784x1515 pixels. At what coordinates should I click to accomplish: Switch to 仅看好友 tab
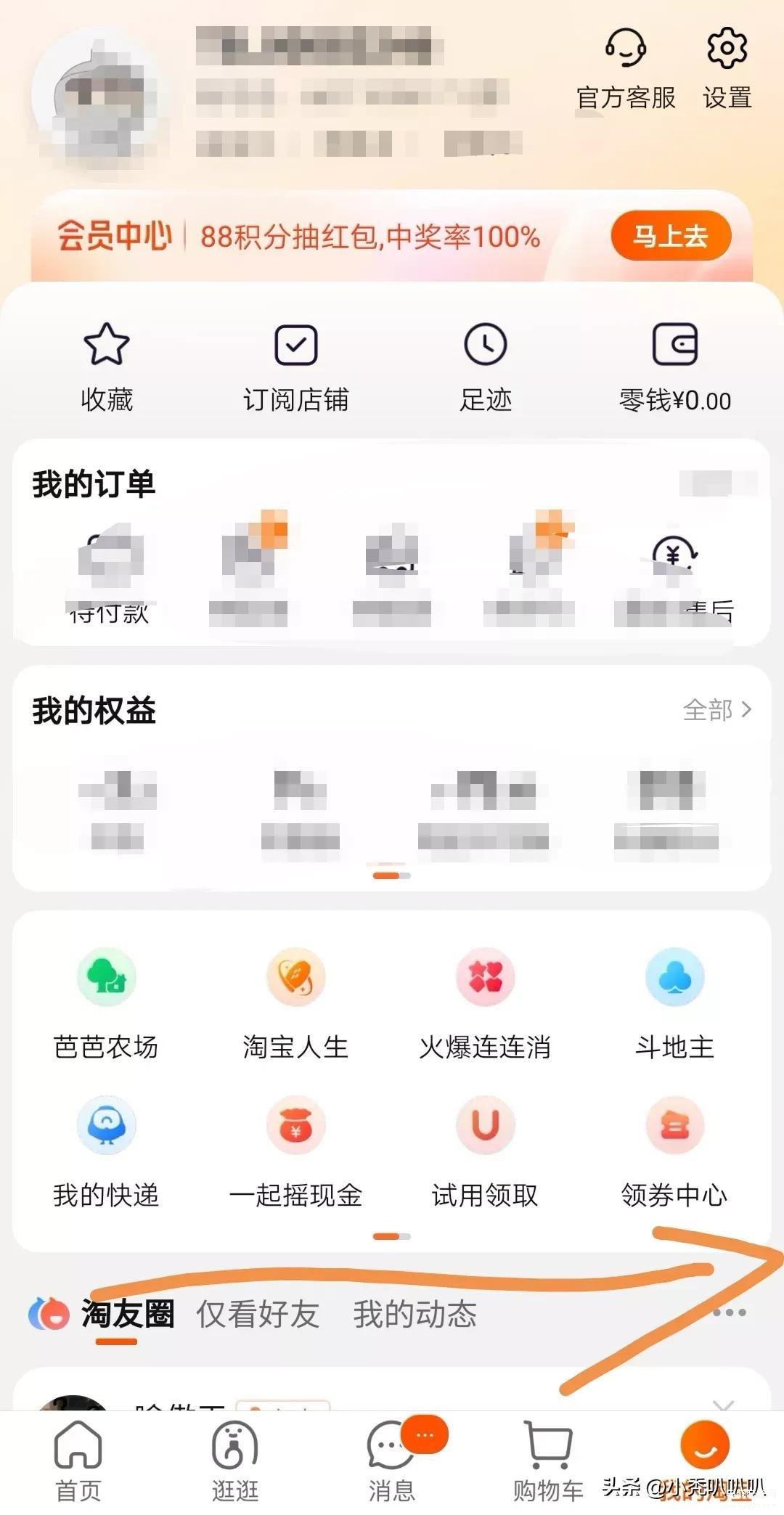(258, 1314)
